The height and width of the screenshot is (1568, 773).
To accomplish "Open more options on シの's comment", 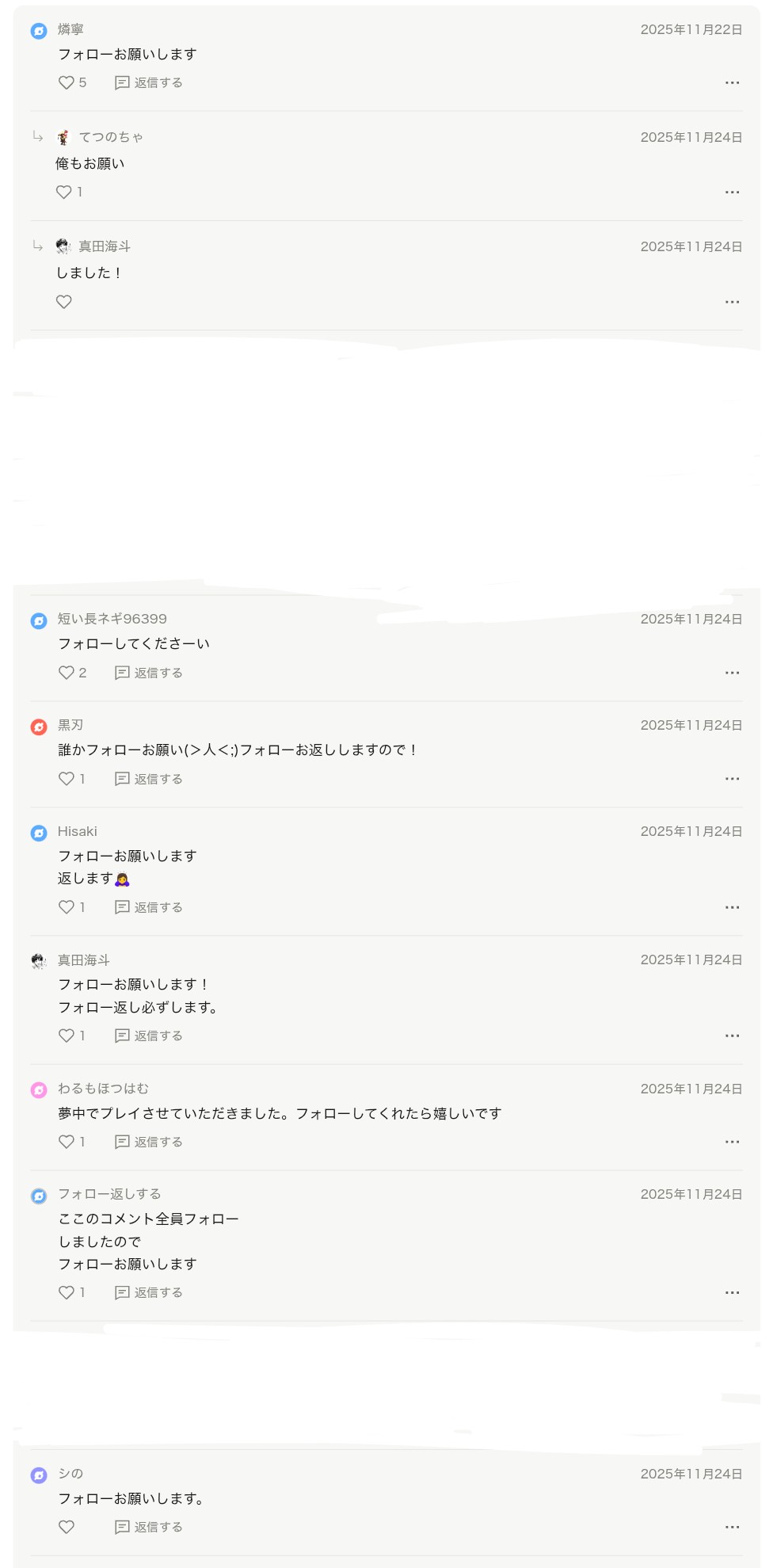I will click(732, 1527).
